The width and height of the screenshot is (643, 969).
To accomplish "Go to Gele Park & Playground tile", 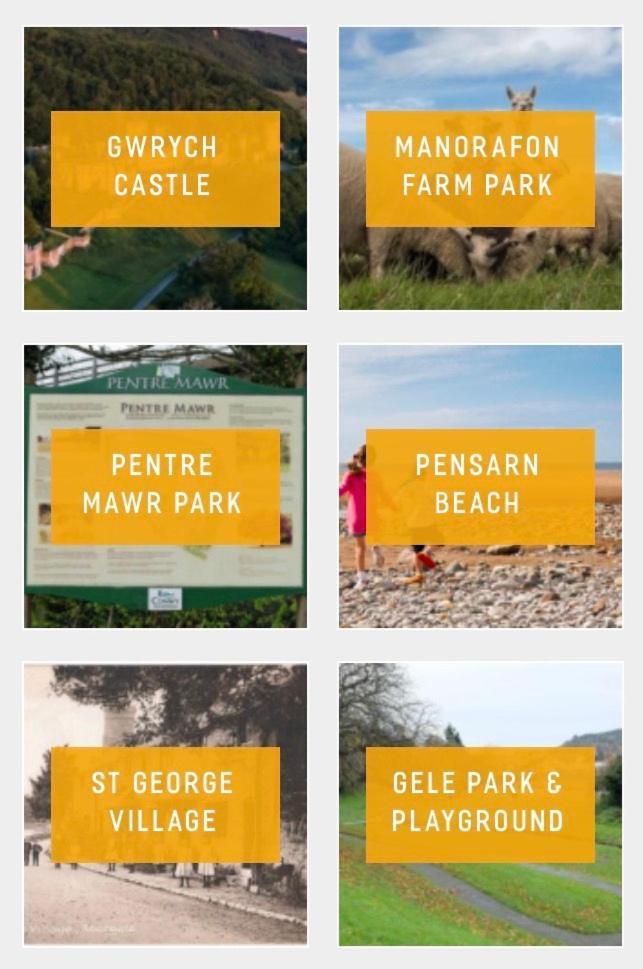I will 480,804.
